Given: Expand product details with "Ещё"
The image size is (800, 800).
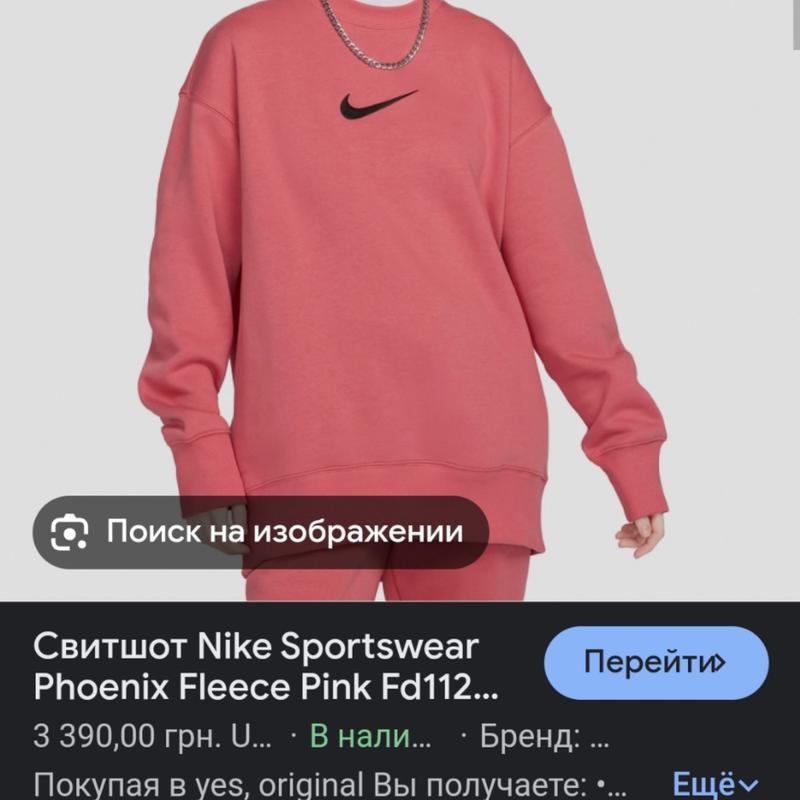Looking at the screenshot, I should pyautogui.click(x=715, y=783).
